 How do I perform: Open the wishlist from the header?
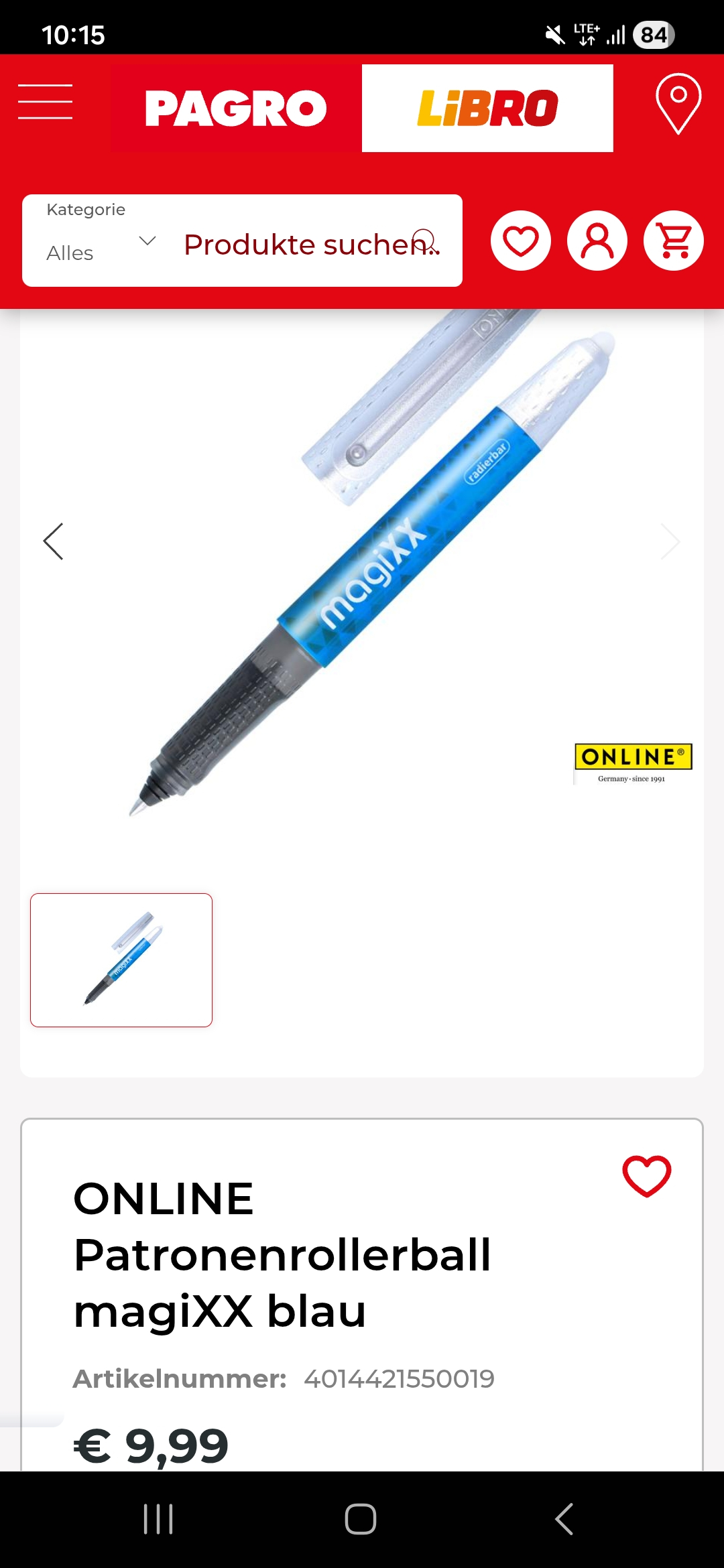tap(521, 241)
